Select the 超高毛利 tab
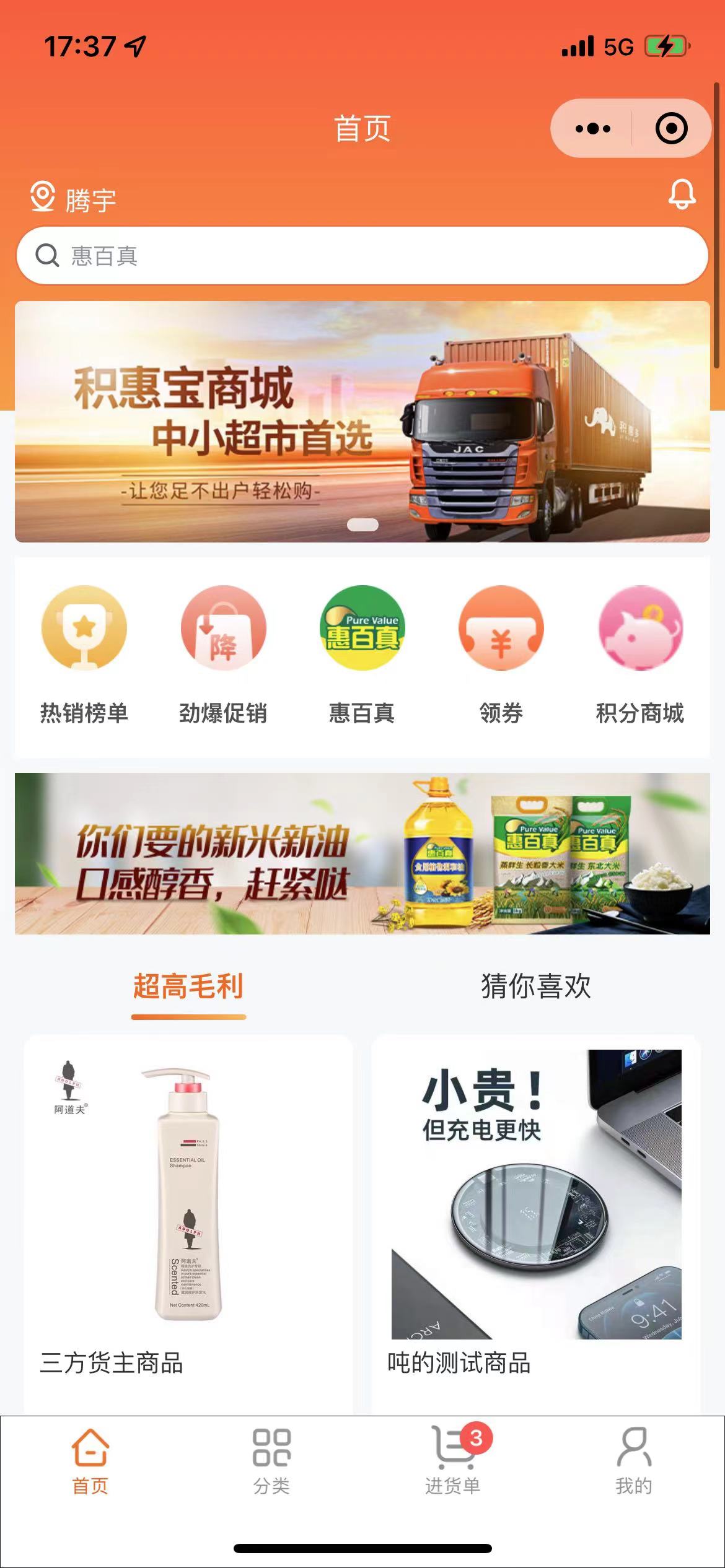Viewport: 725px width, 1568px height. (188, 987)
